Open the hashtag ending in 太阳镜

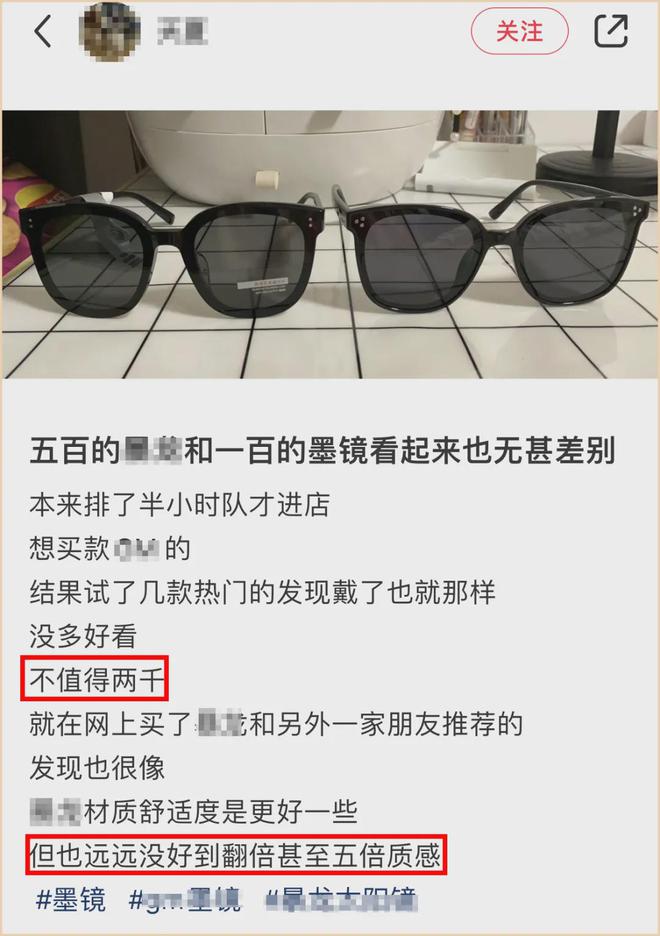point(341,899)
